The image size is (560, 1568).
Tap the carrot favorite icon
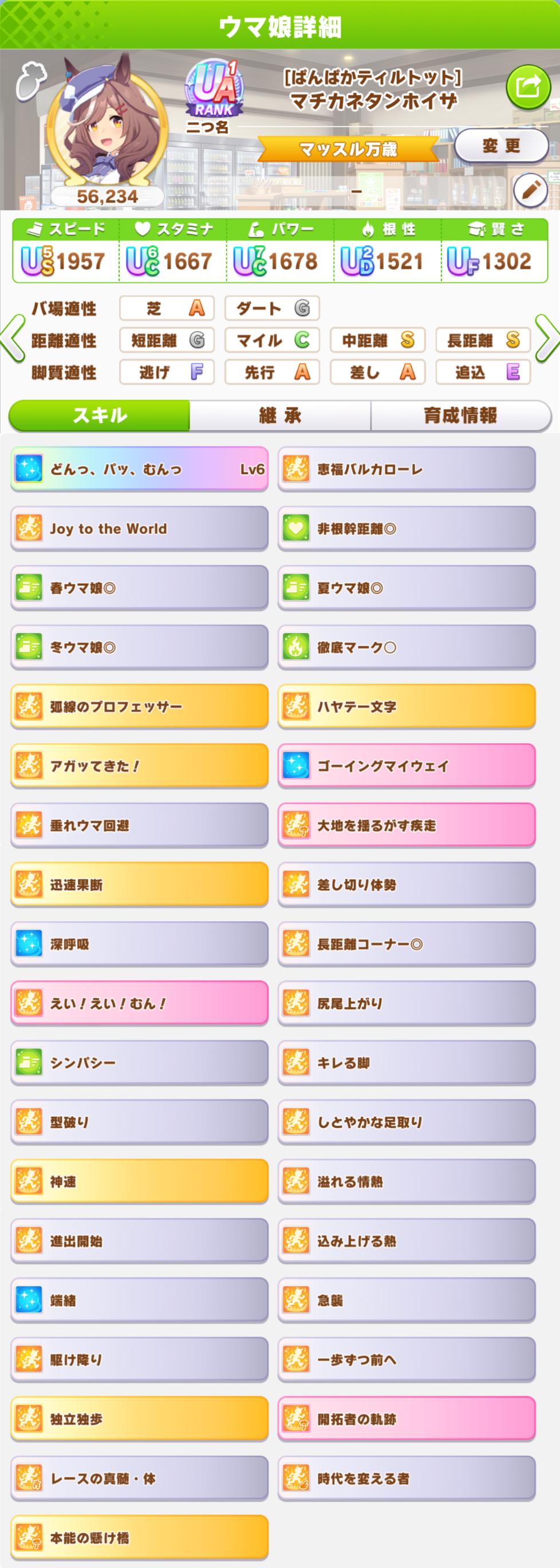point(28,80)
